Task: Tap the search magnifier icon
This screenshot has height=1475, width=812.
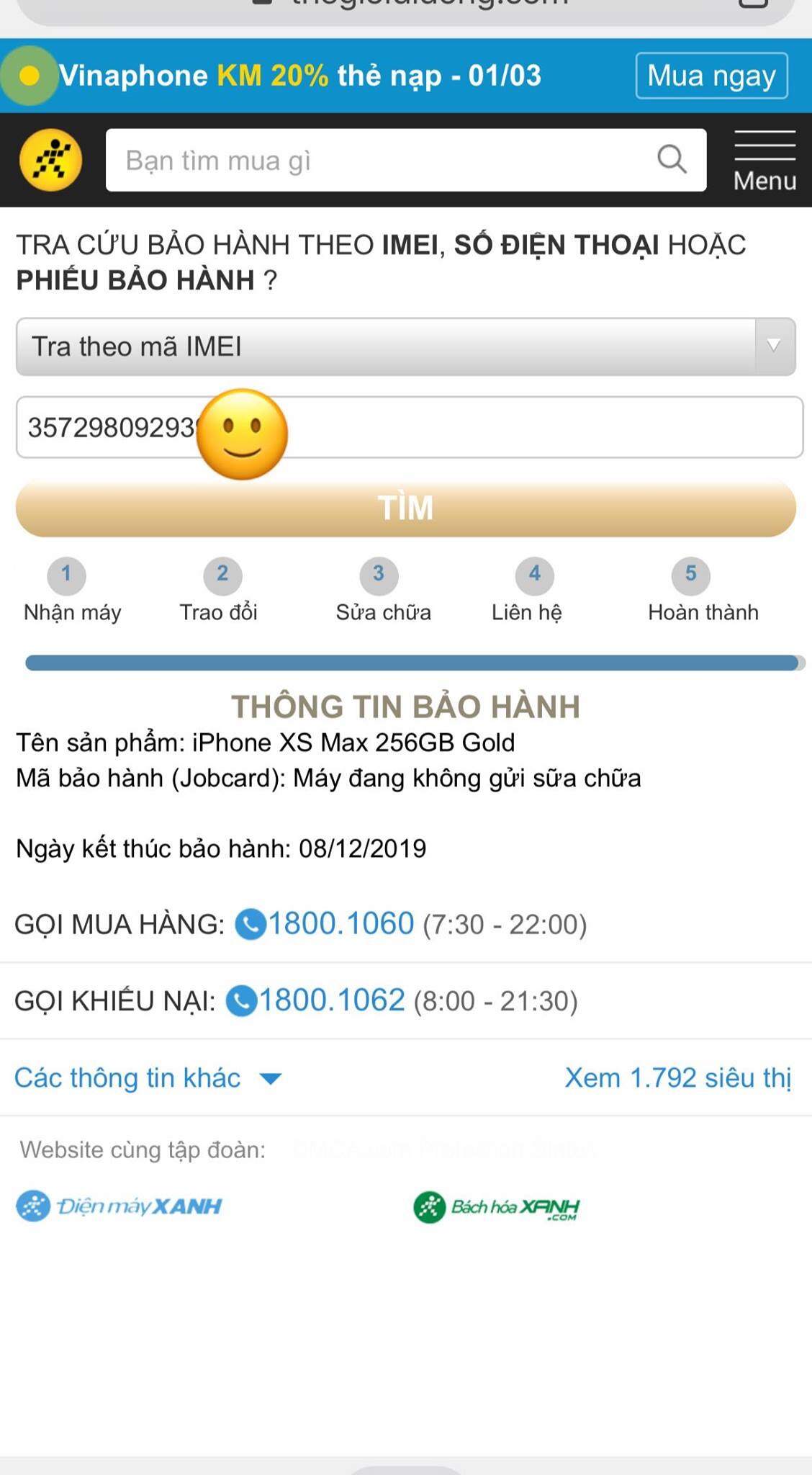Action: [x=672, y=159]
